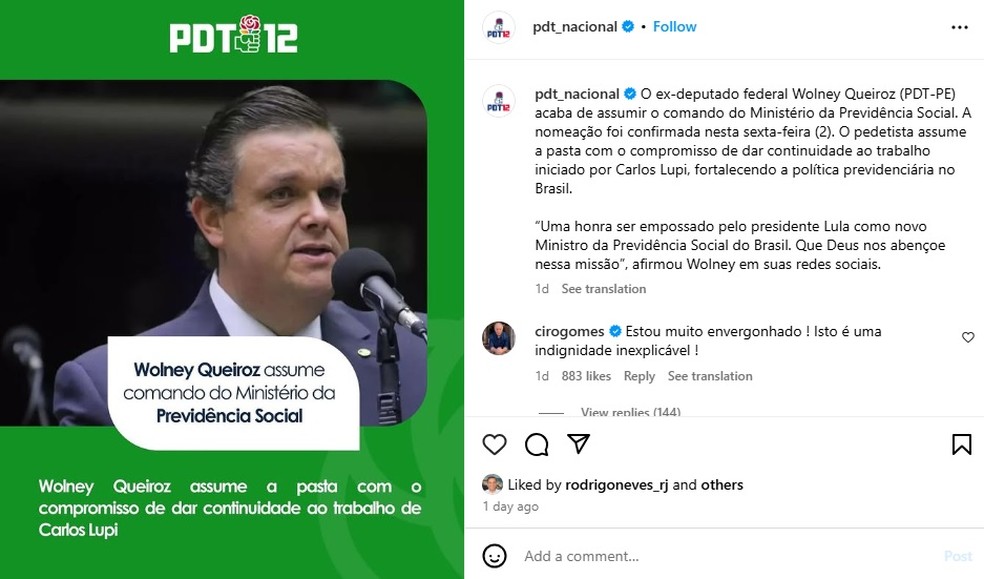See others who liked the post

tap(721, 485)
